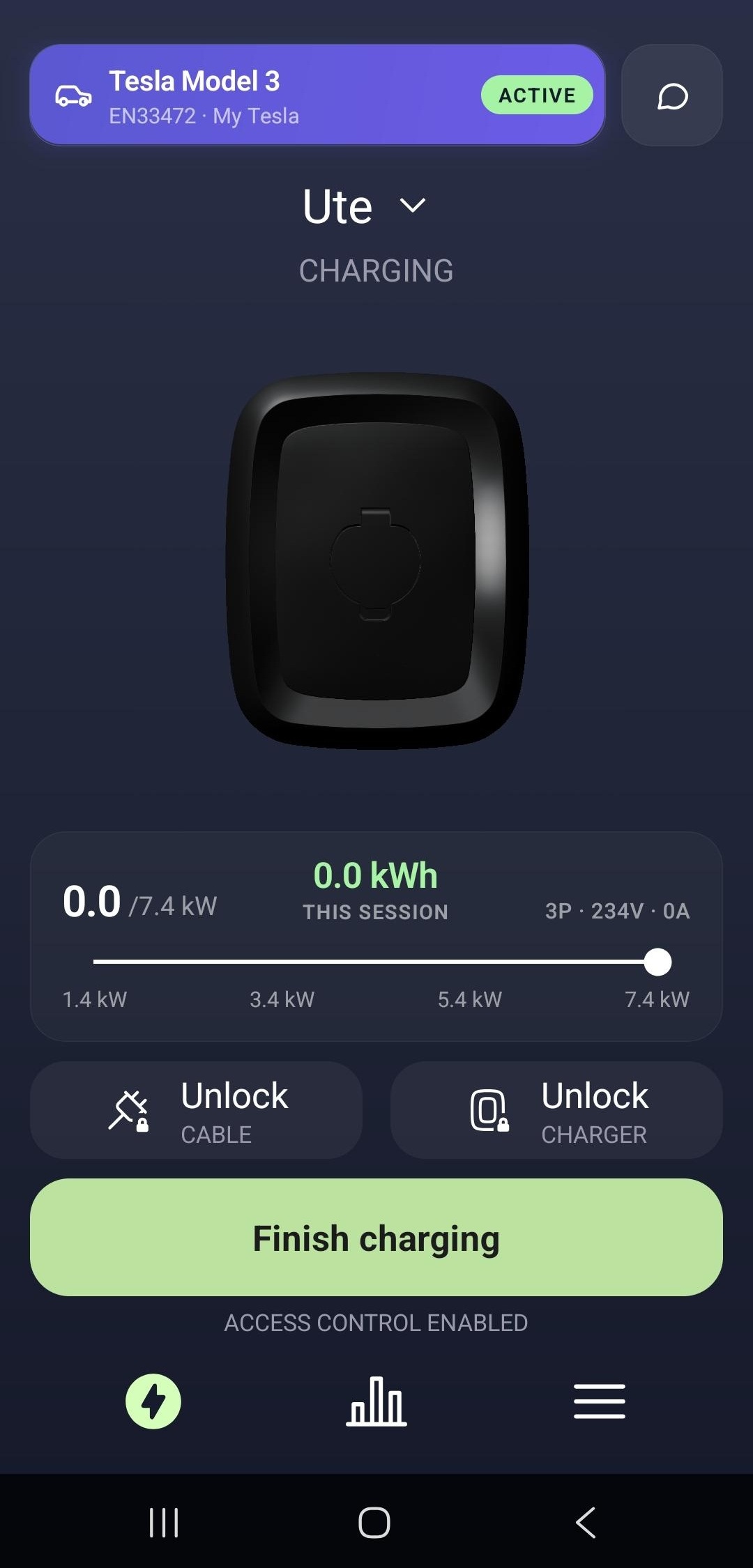Go back with the system back button

pos(586,1522)
